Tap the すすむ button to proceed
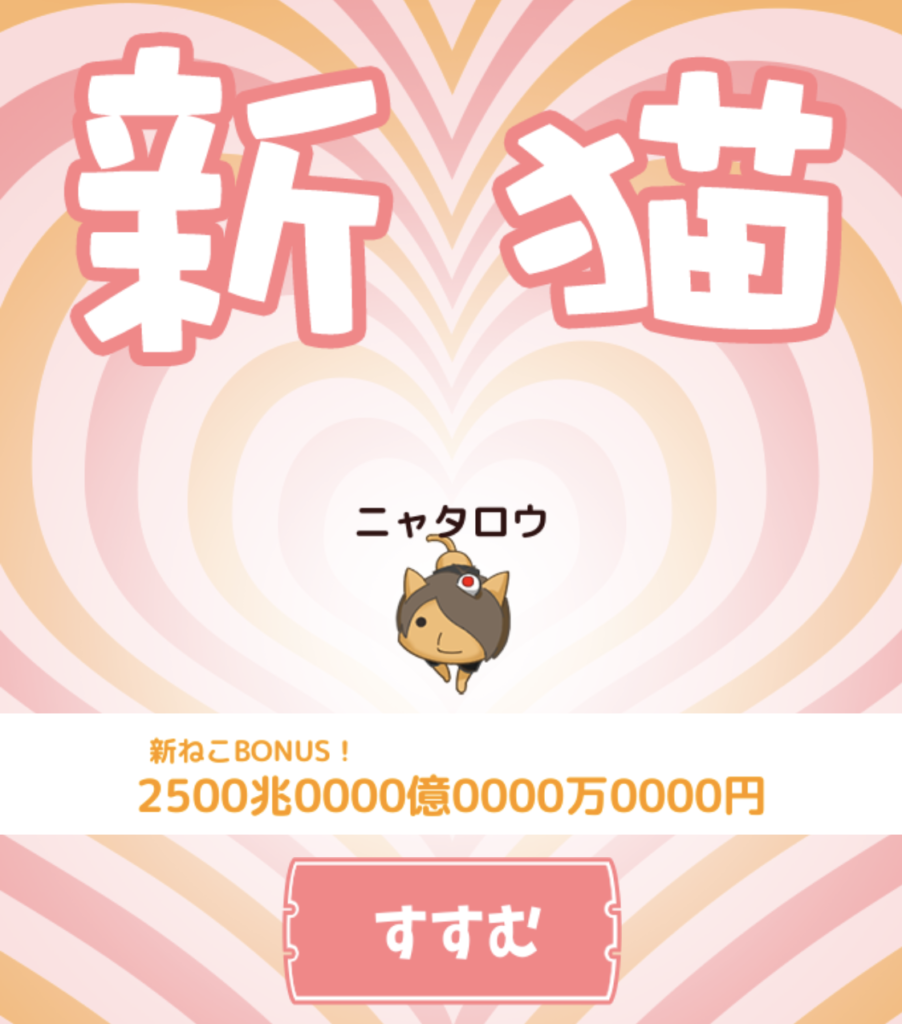The image size is (902, 1024). tap(453, 930)
